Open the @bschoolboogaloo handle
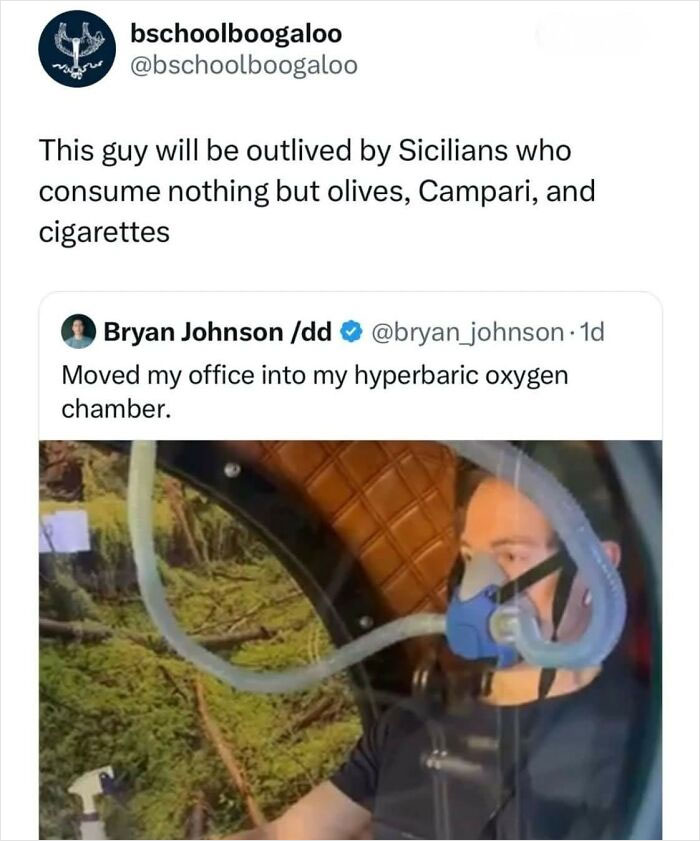 coord(243,66)
